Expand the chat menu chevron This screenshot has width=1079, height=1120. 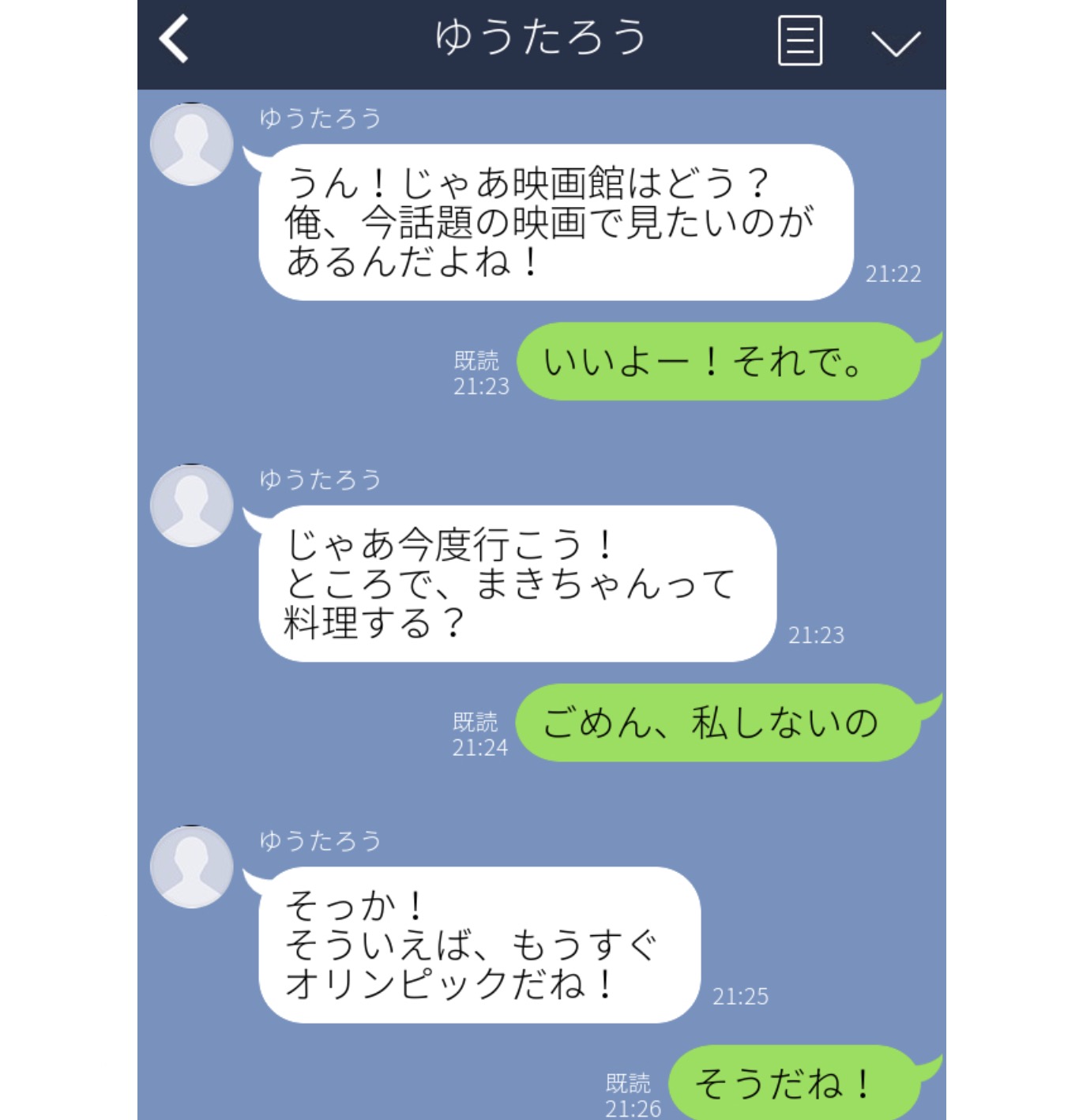point(895,43)
